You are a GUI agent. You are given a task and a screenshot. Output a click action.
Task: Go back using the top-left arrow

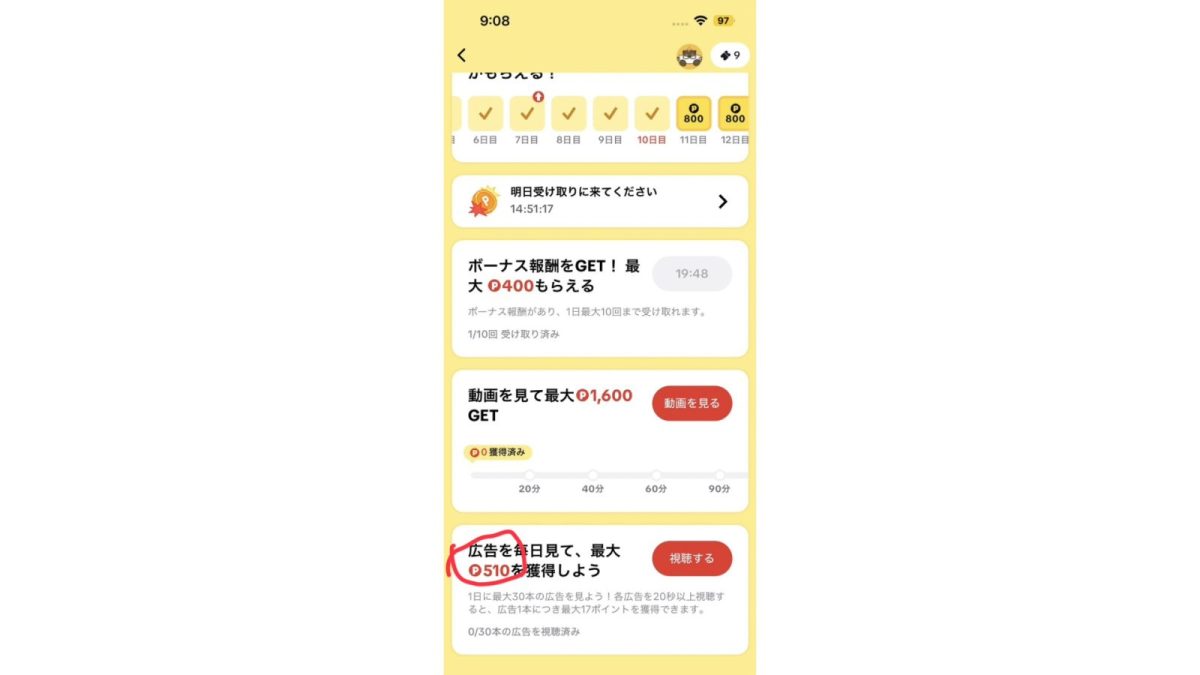[461, 56]
